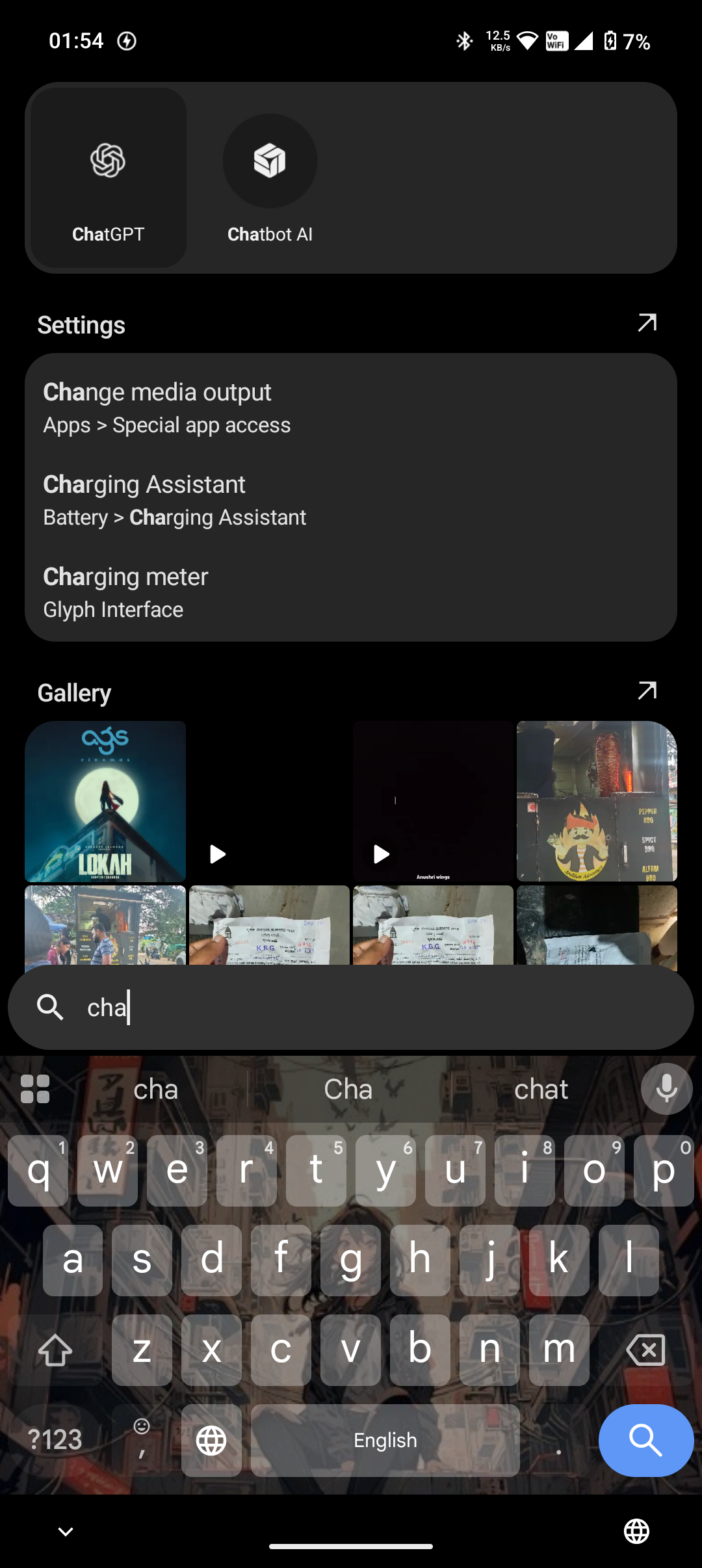Expand Settings results with the arrow
The height and width of the screenshot is (1568, 702).
[x=647, y=323]
